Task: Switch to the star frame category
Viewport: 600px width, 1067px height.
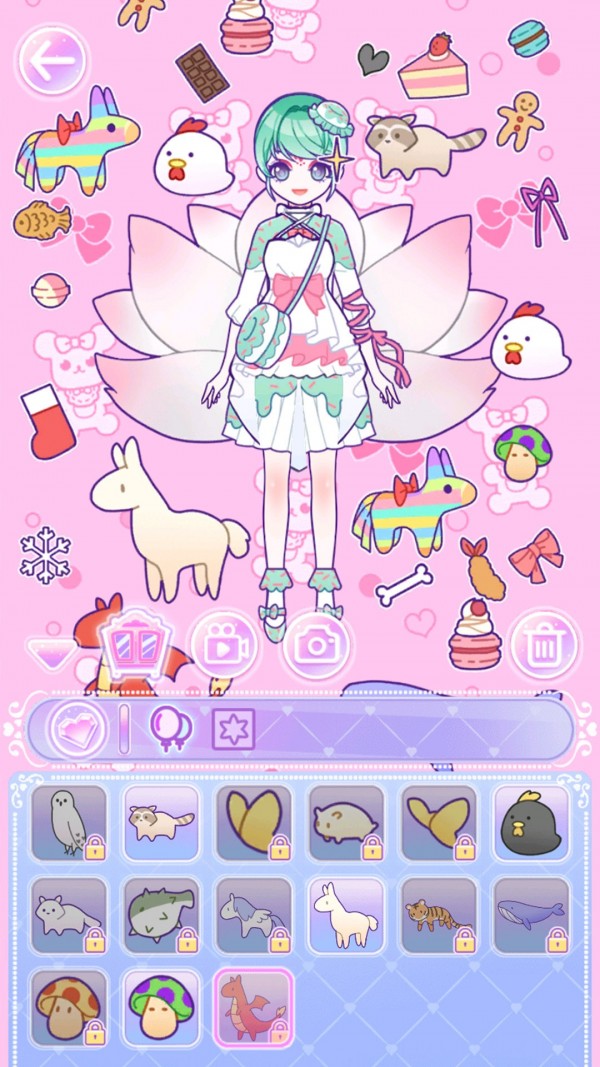Action: 233,729
